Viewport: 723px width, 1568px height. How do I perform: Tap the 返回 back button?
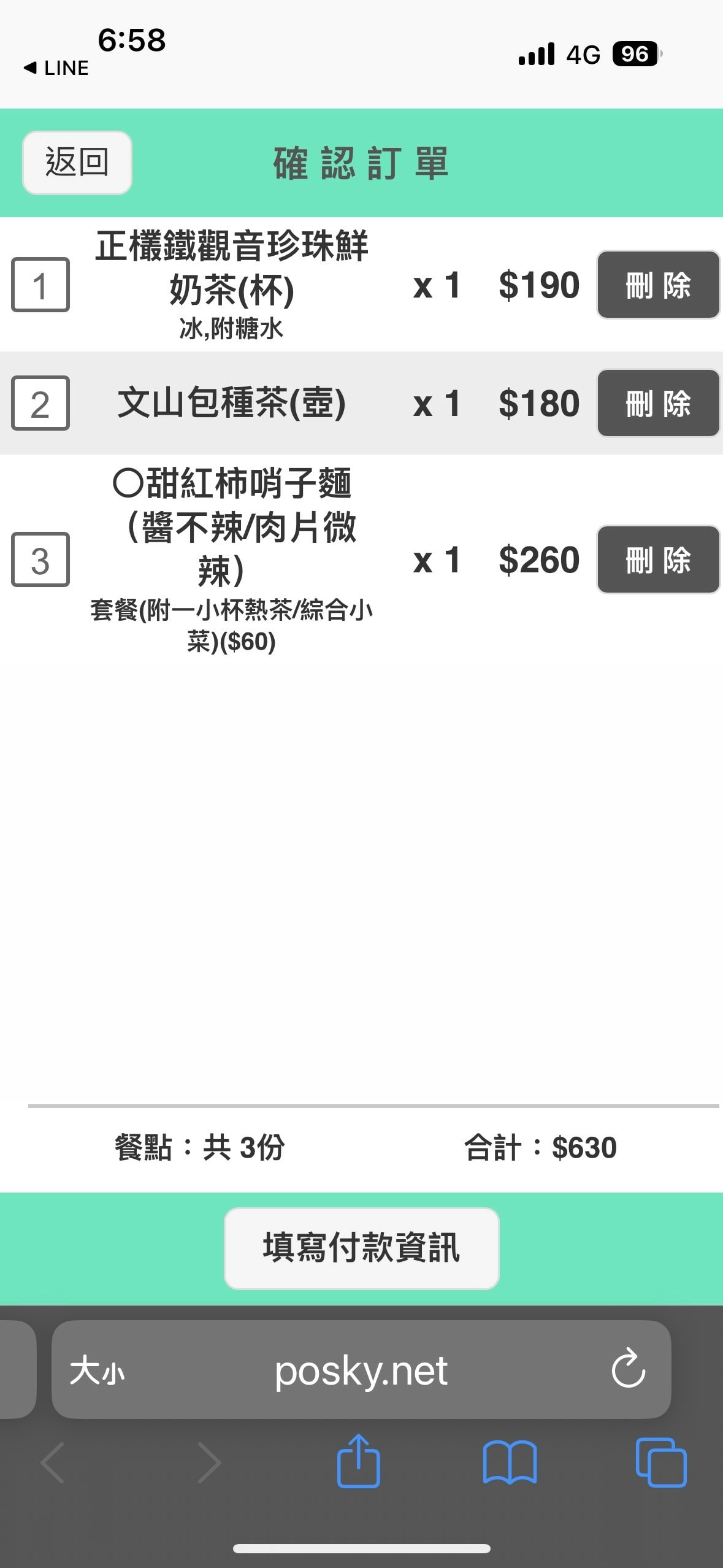coord(77,163)
